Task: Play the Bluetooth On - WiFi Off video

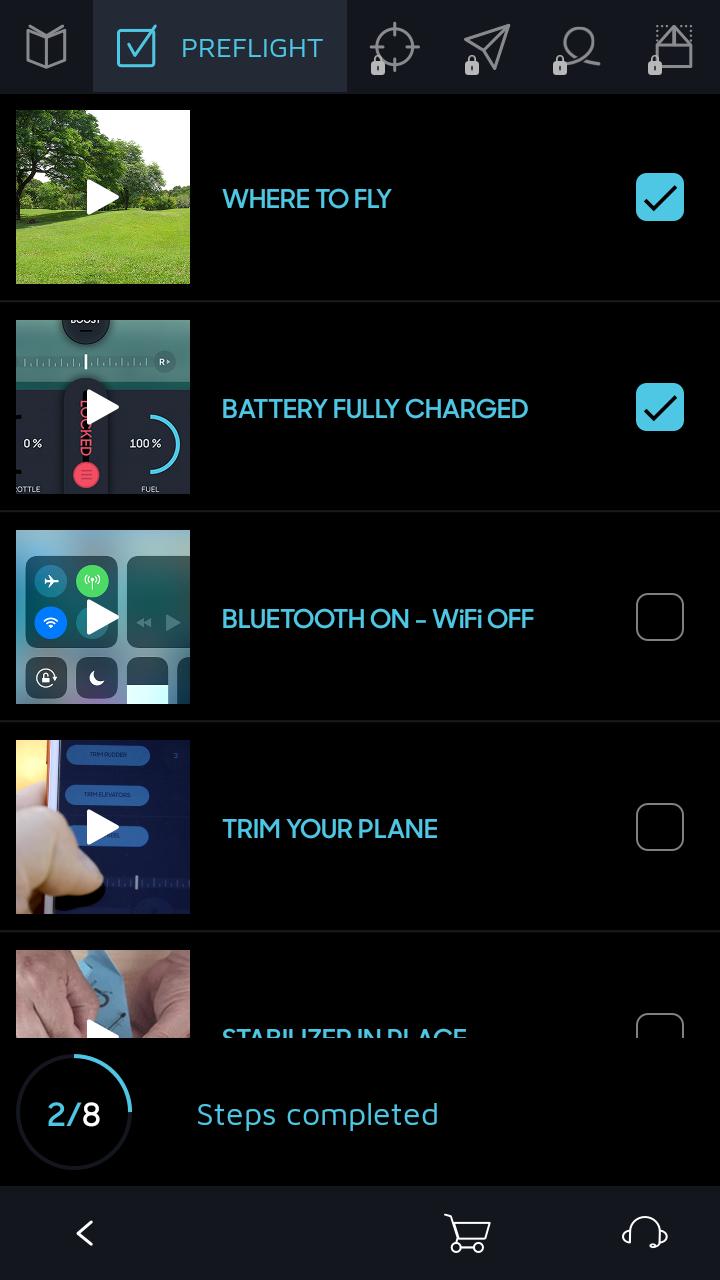Action: tap(103, 617)
